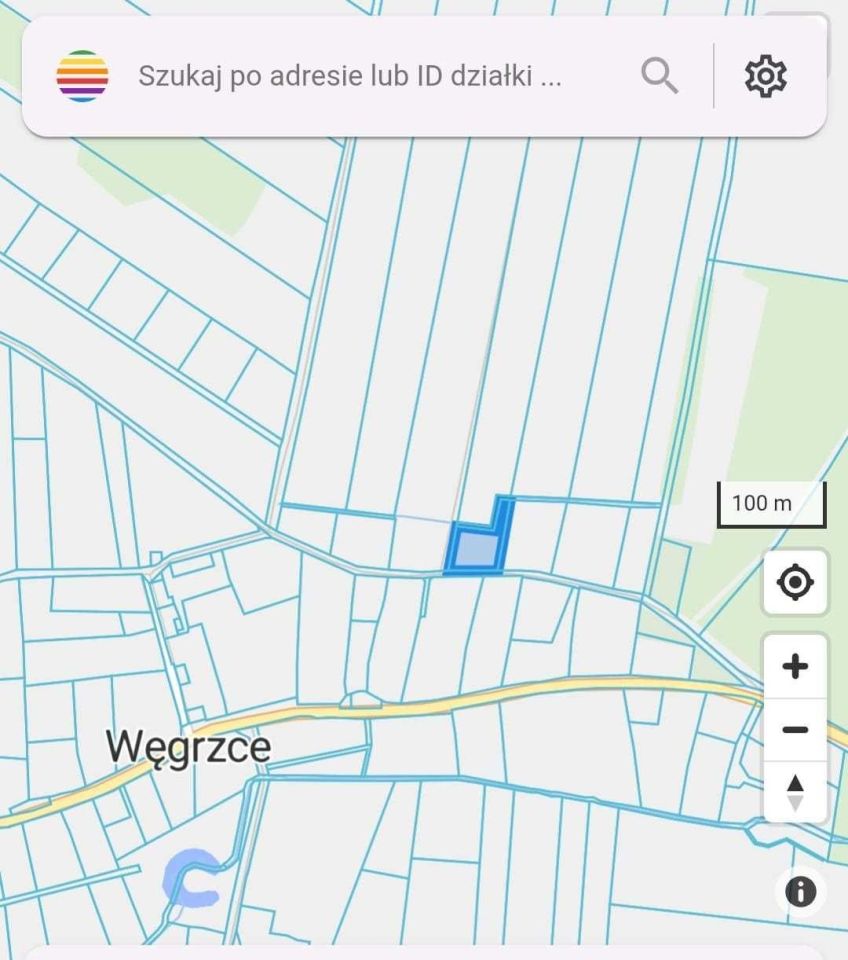The height and width of the screenshot is (960, 848).
Task: Expand options via the settings gear
Action: [766, 74]
